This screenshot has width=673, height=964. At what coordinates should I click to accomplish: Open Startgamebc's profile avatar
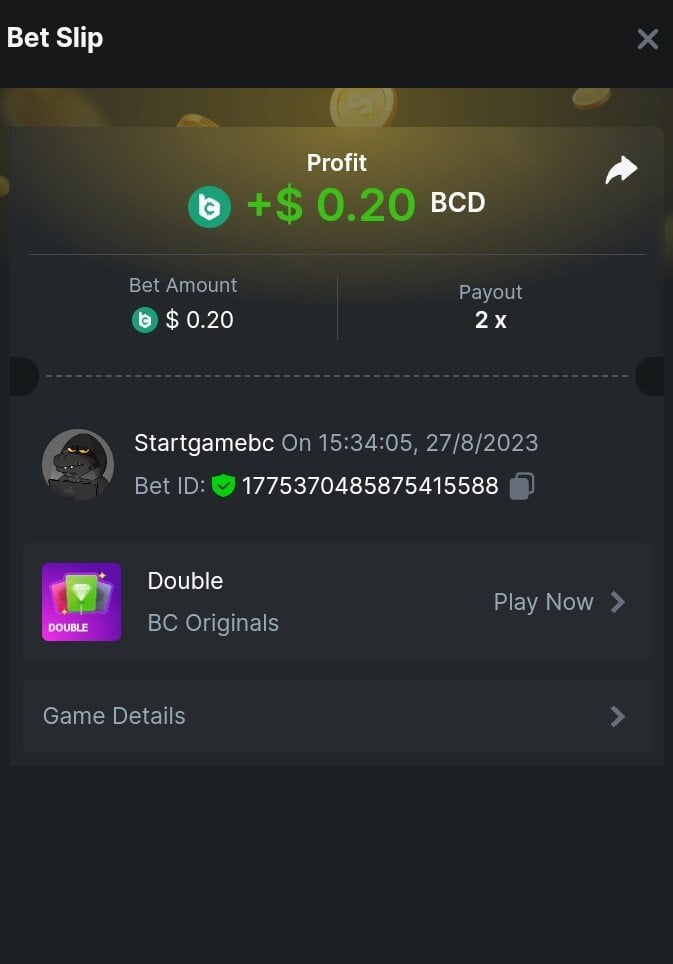coord(78,465)
